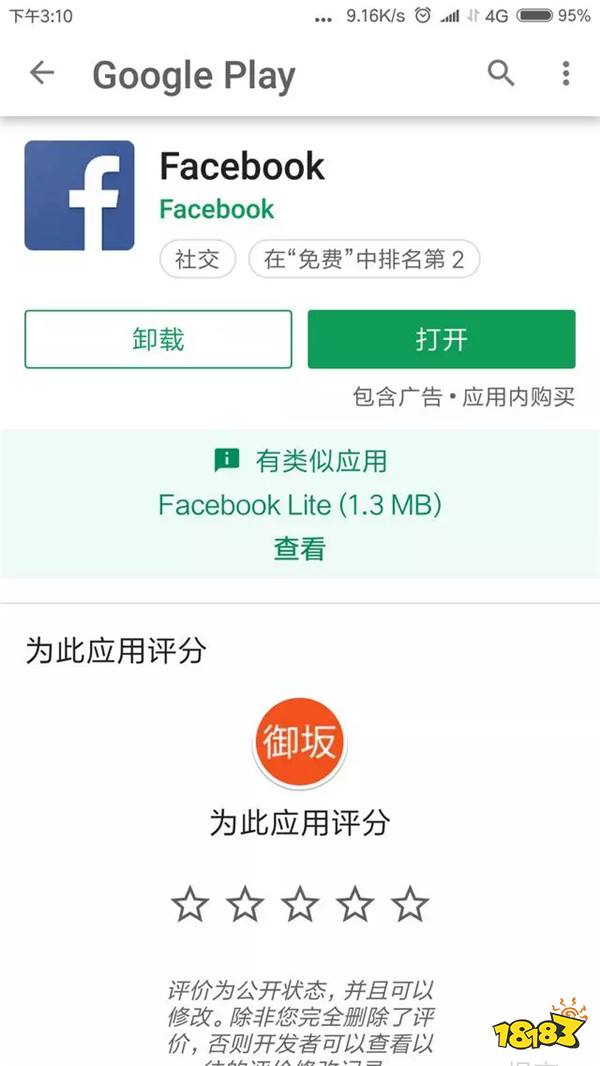Image resolution: width=600 pixels, height=1066 pixels.
Task: Tap 打开 to open Facebook
Action: pyautogui.click(x=441, y=339)
